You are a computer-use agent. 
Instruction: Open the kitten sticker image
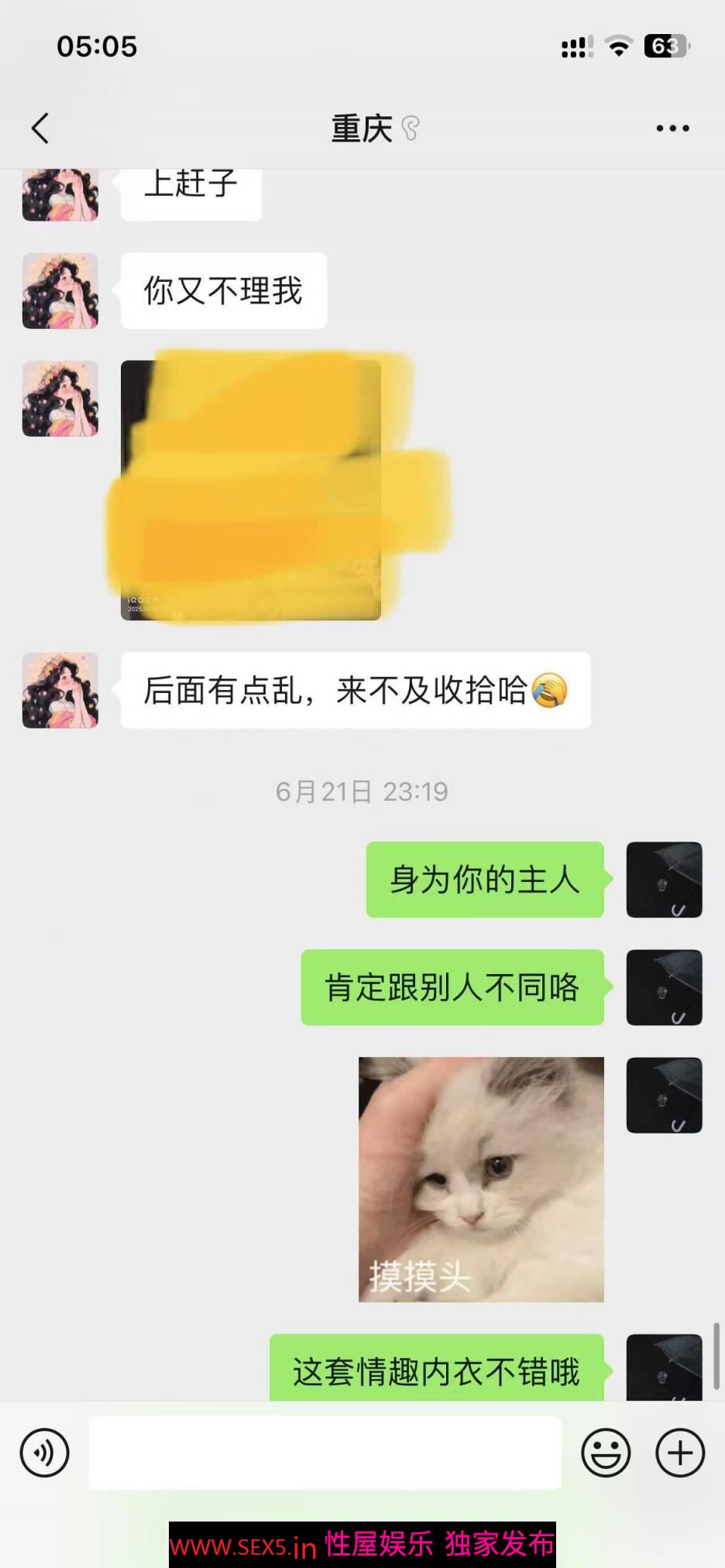[x=481, y=1179]
